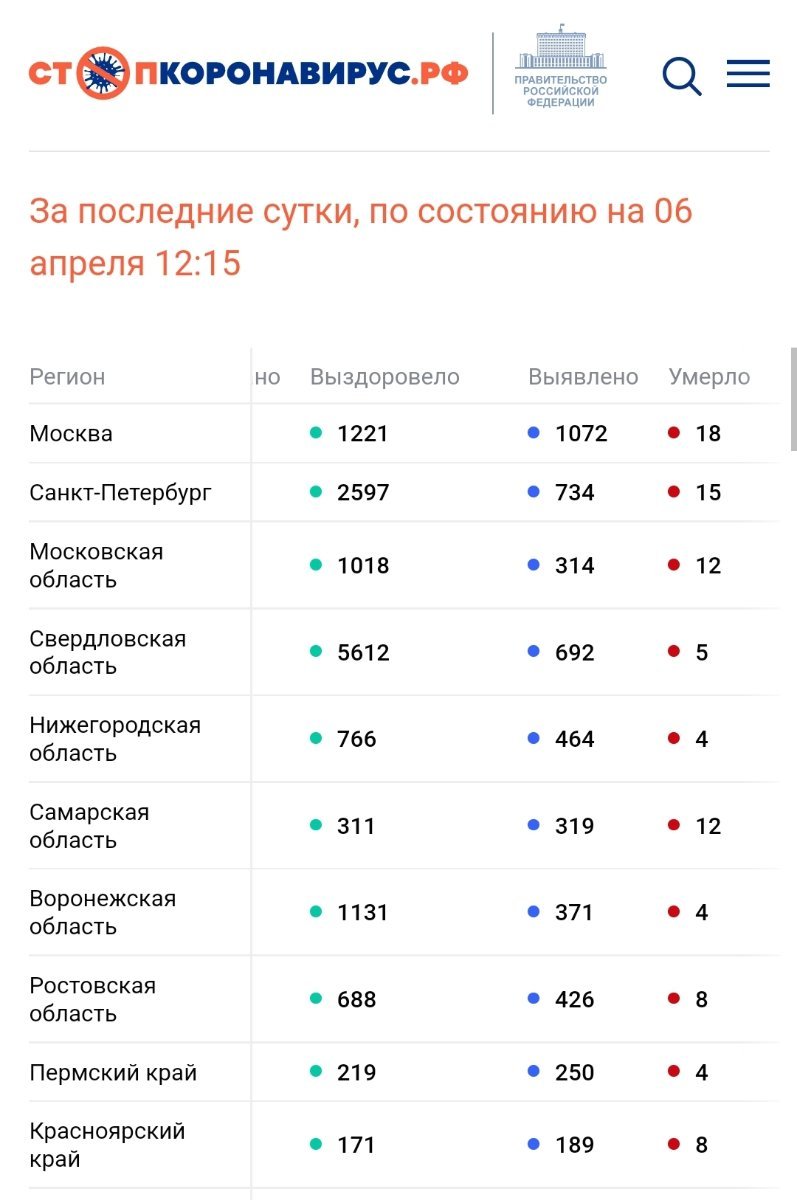Open the hamburger navigation menu

pyautogui.click(x=748, y=74)
